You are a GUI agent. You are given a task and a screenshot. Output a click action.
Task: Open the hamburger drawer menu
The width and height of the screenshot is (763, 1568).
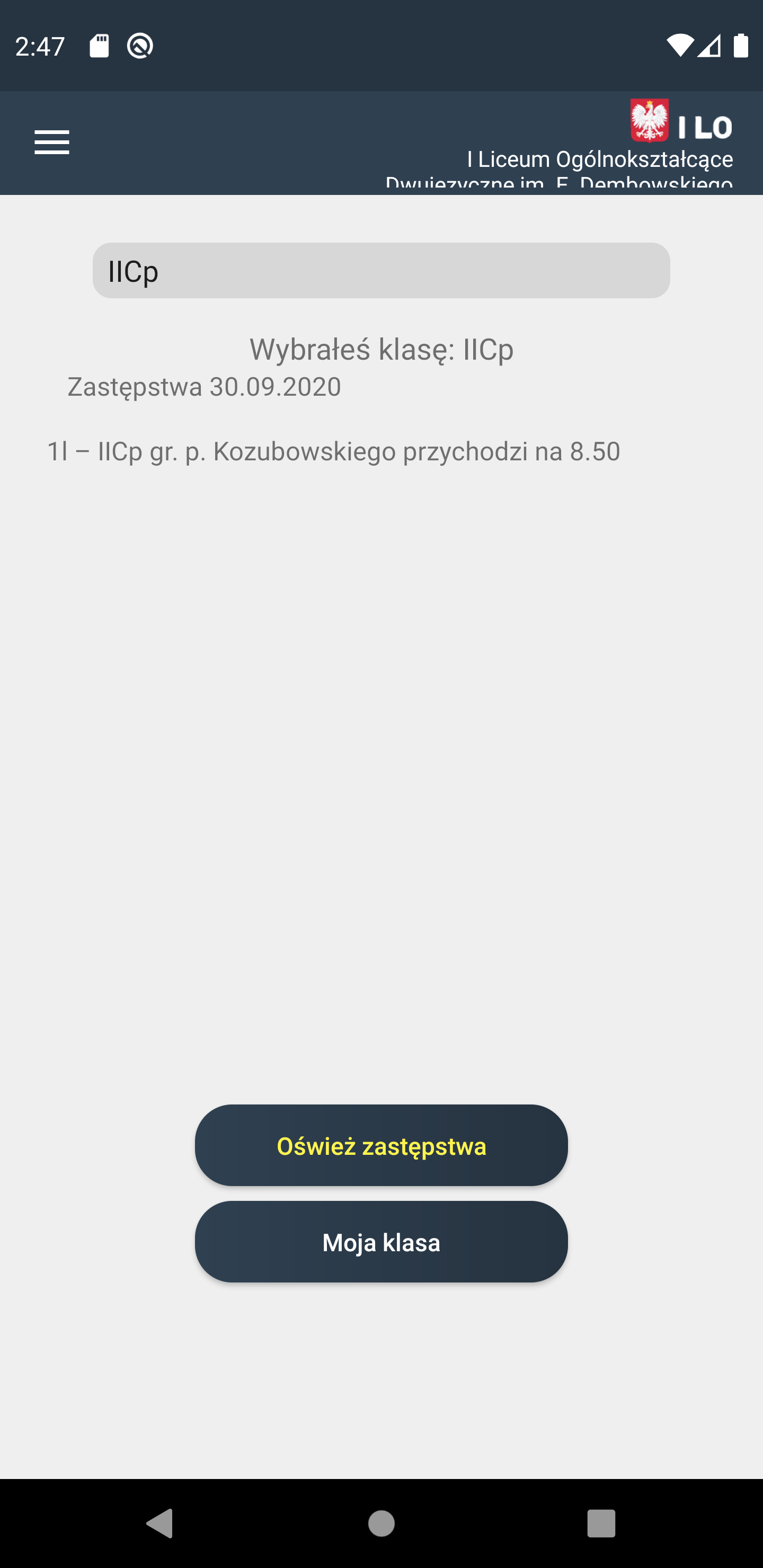[52, 142]
